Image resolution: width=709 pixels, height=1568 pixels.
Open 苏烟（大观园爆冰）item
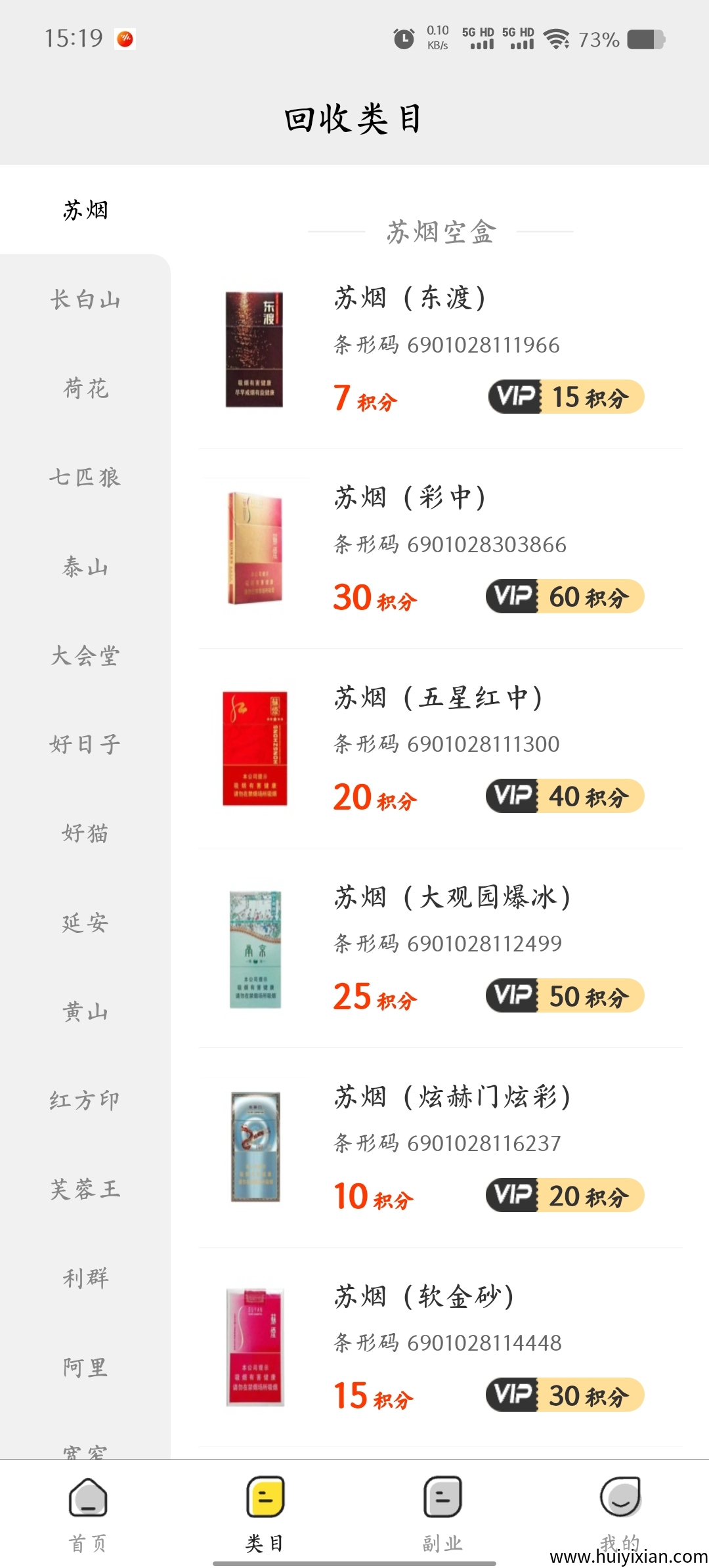coord(440,947)
